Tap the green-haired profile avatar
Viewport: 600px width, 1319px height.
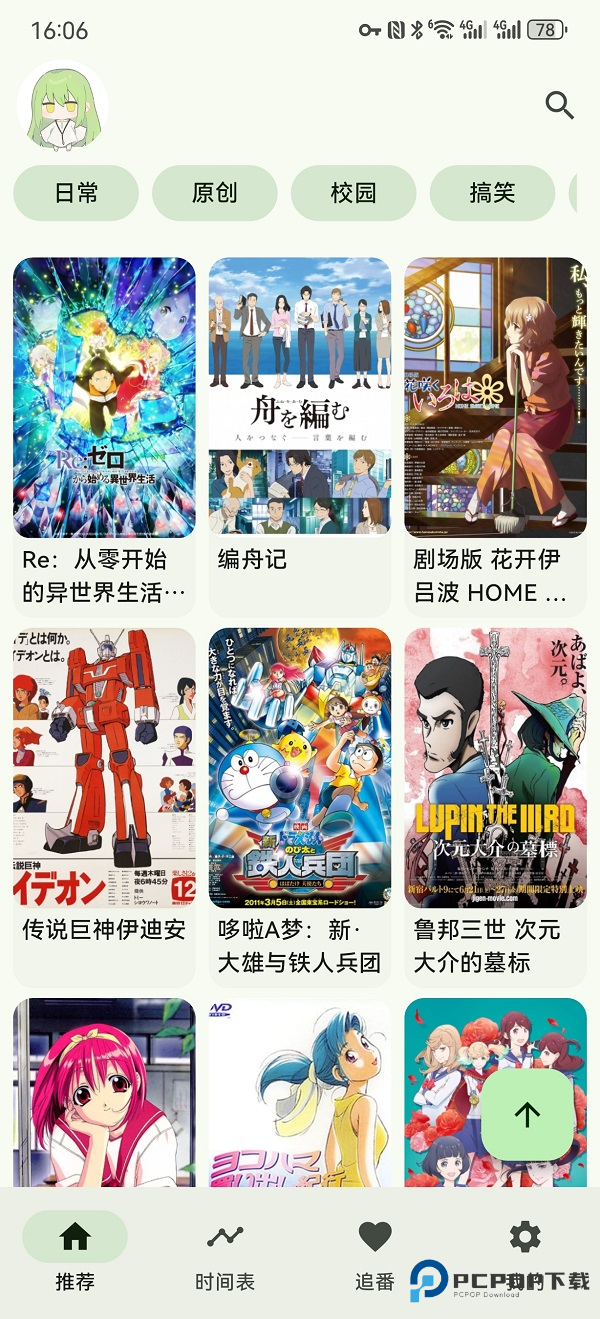click(x=63, y=107)
